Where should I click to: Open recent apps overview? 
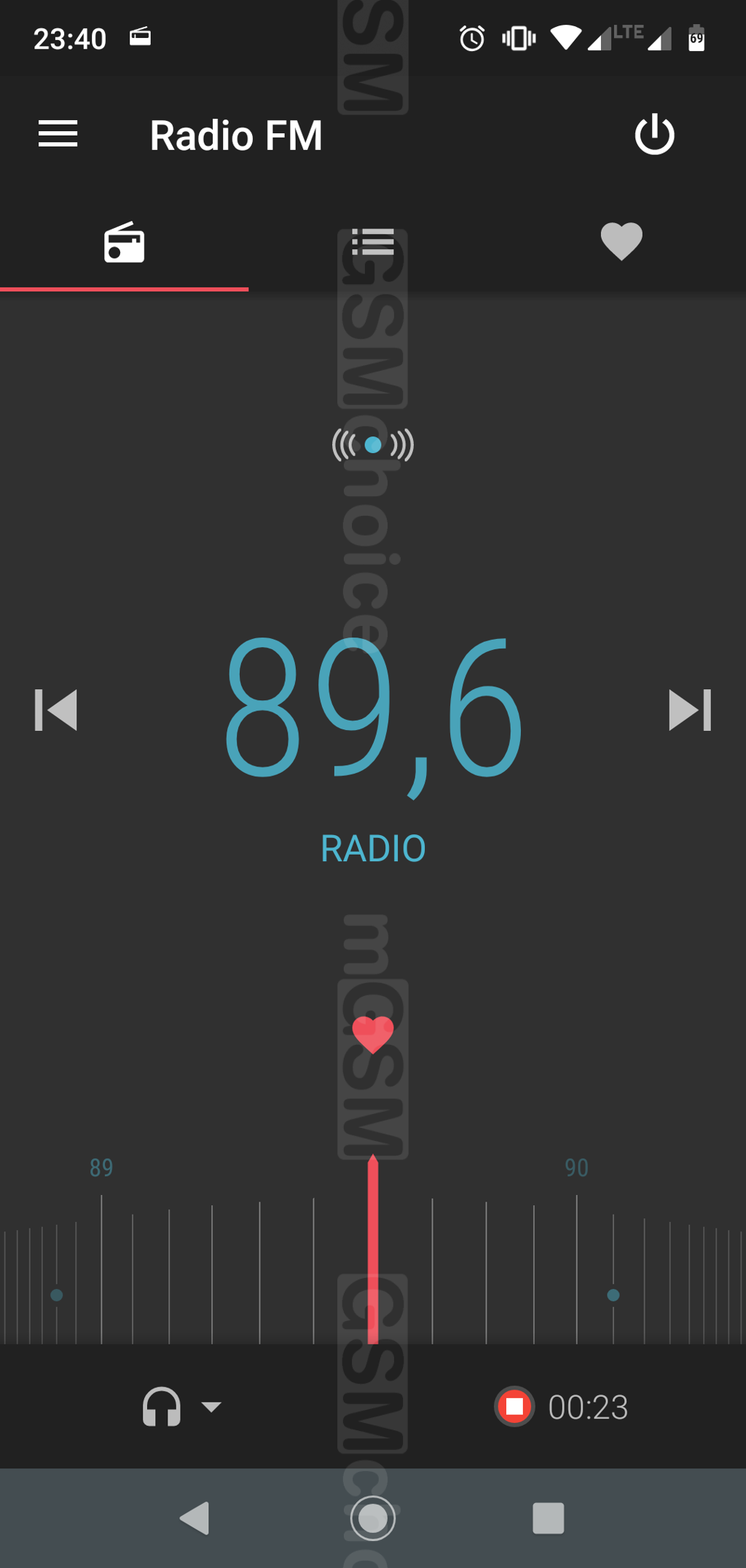[x=548, y=1518]
